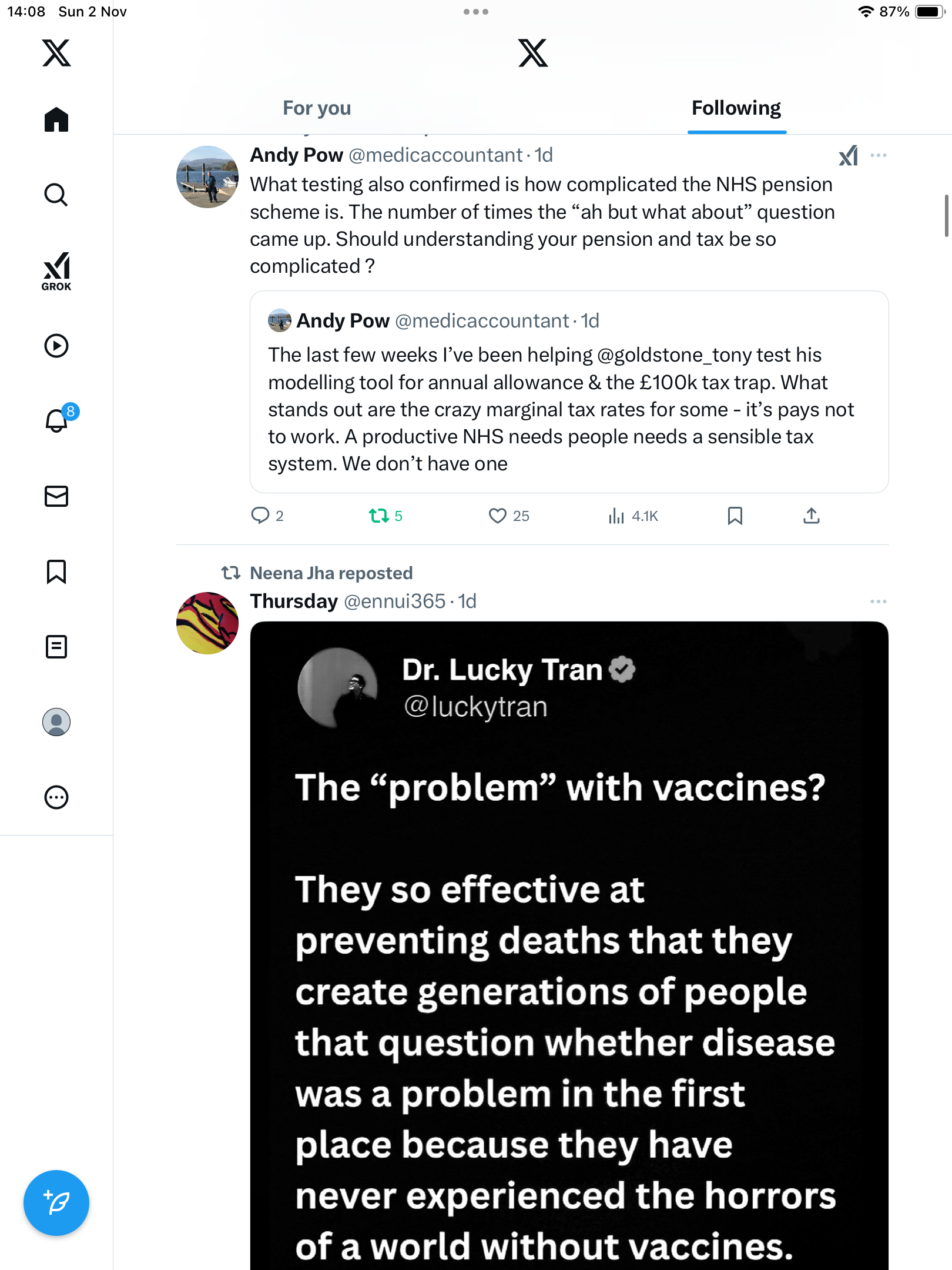Compose a new post

56,1203
